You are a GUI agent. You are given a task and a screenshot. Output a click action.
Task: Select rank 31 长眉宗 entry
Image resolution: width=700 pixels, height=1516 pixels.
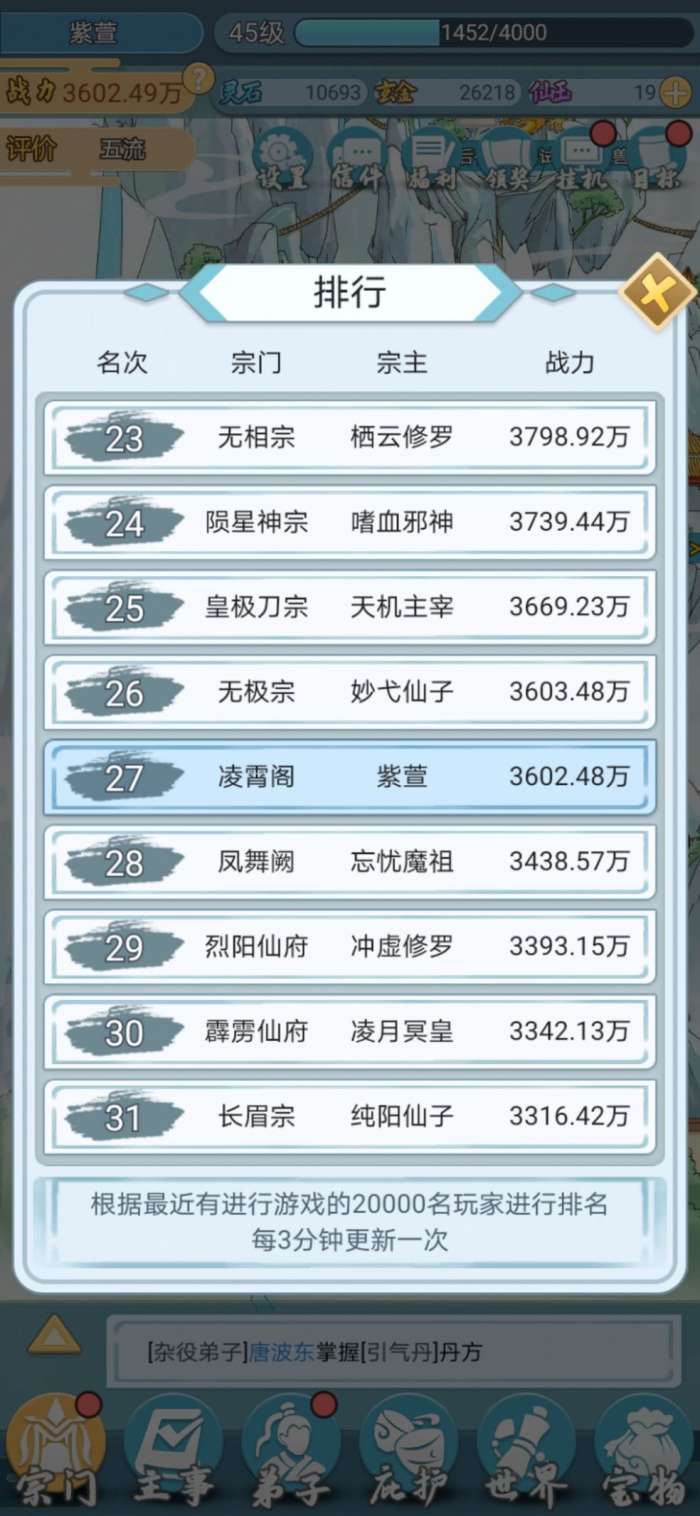(x=349, y=1116)
